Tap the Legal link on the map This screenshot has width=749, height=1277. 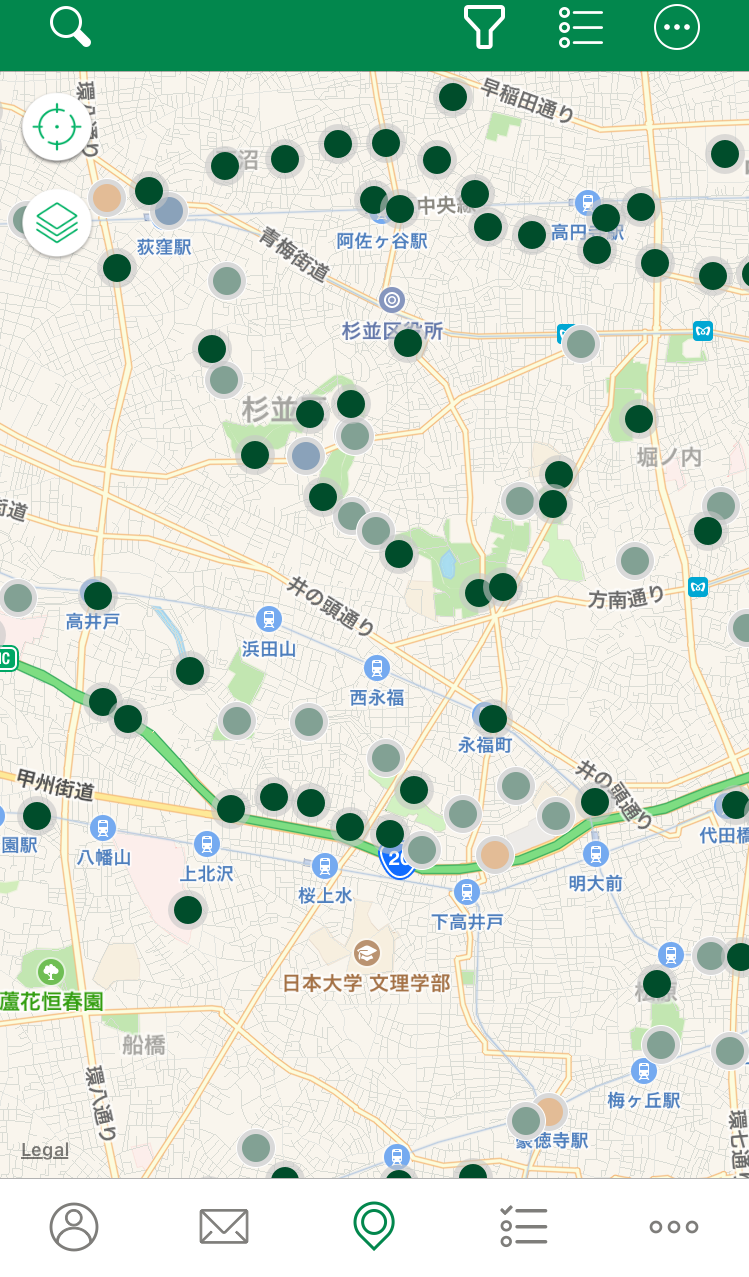(x=45, y=1150)
